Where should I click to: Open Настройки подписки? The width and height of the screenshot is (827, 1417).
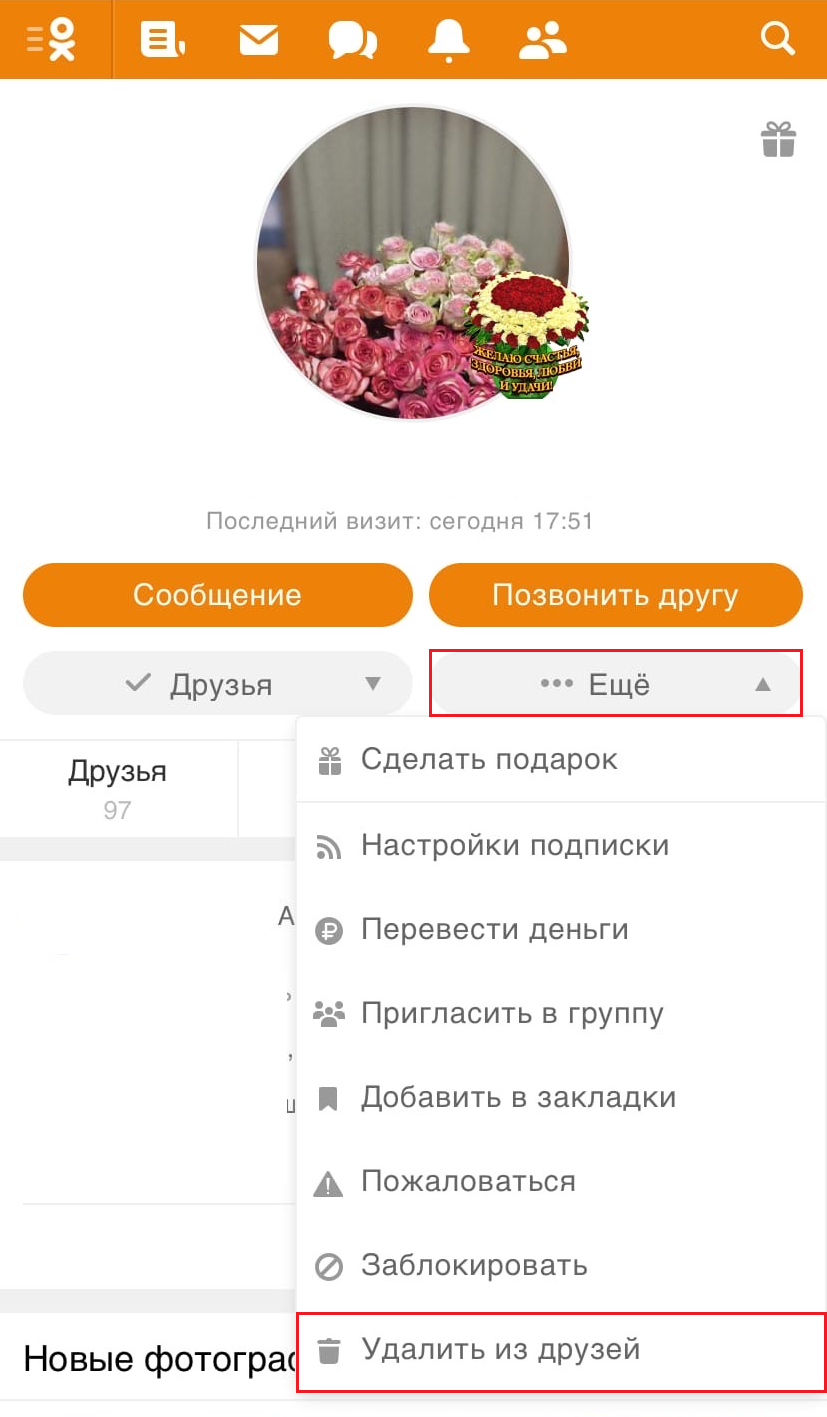pos(514,846)
